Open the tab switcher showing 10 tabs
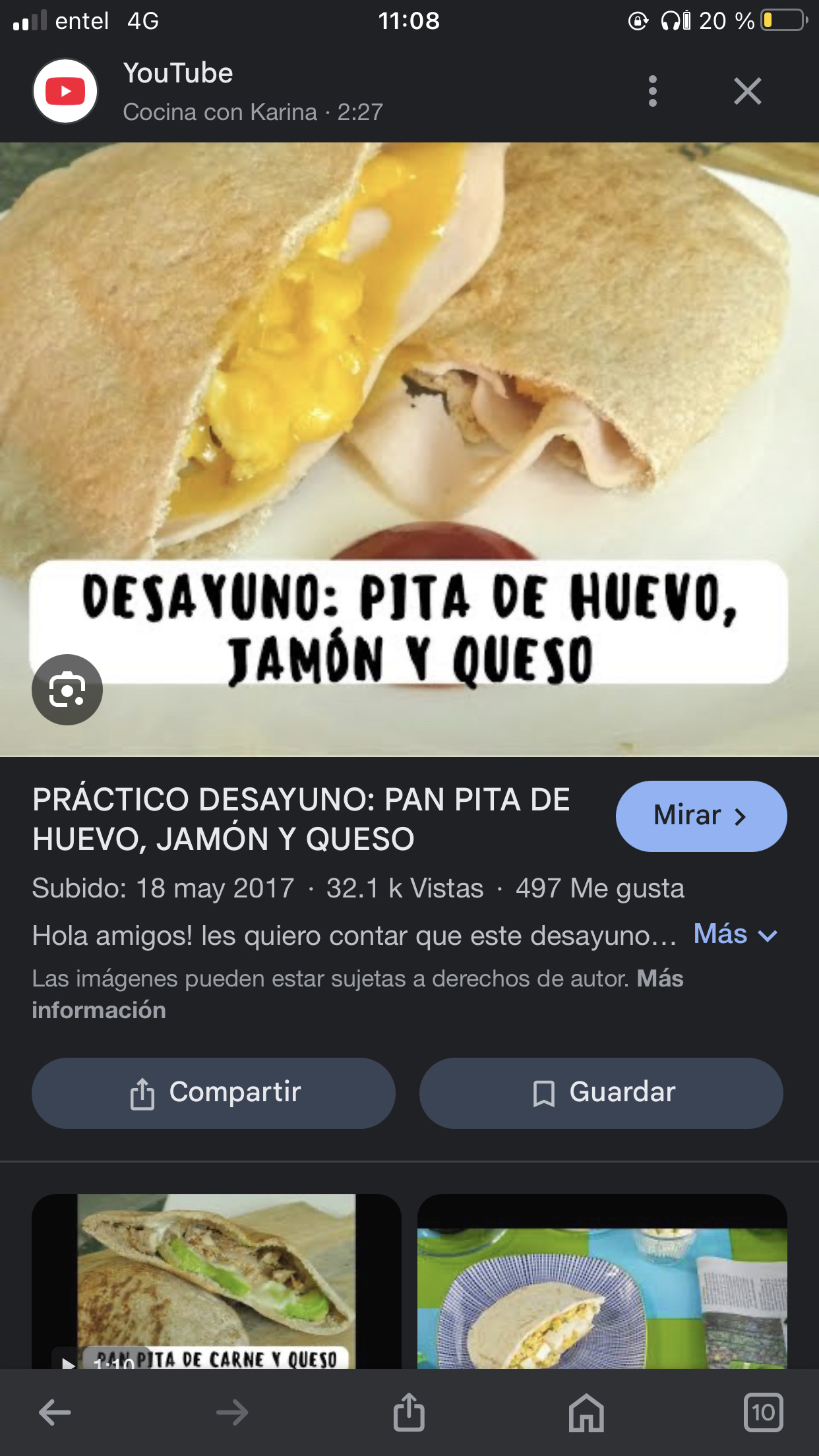This screenshot has height=1456, width=819. coord(764,1414)
